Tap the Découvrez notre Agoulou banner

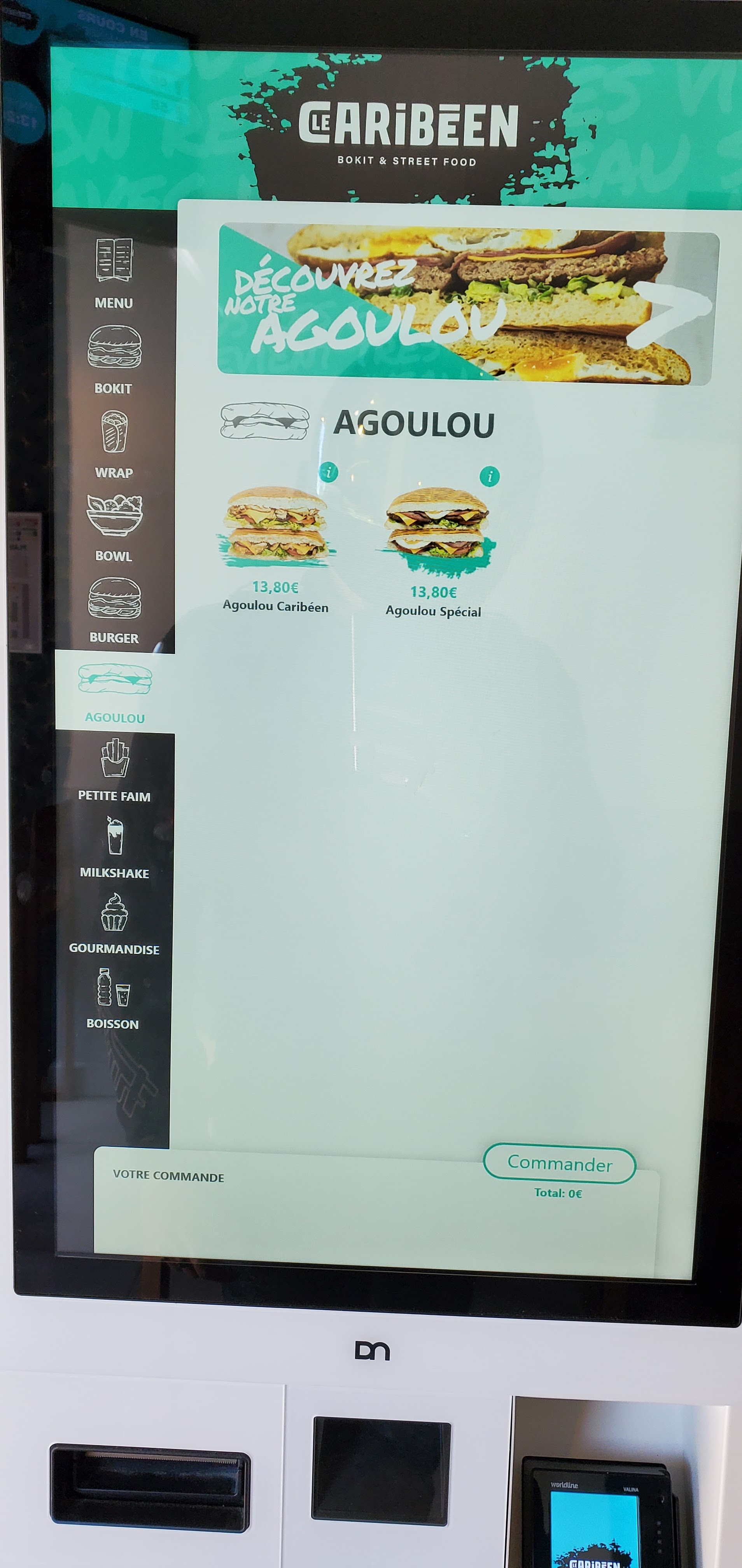pyautogui.click(x=467, y=305)
